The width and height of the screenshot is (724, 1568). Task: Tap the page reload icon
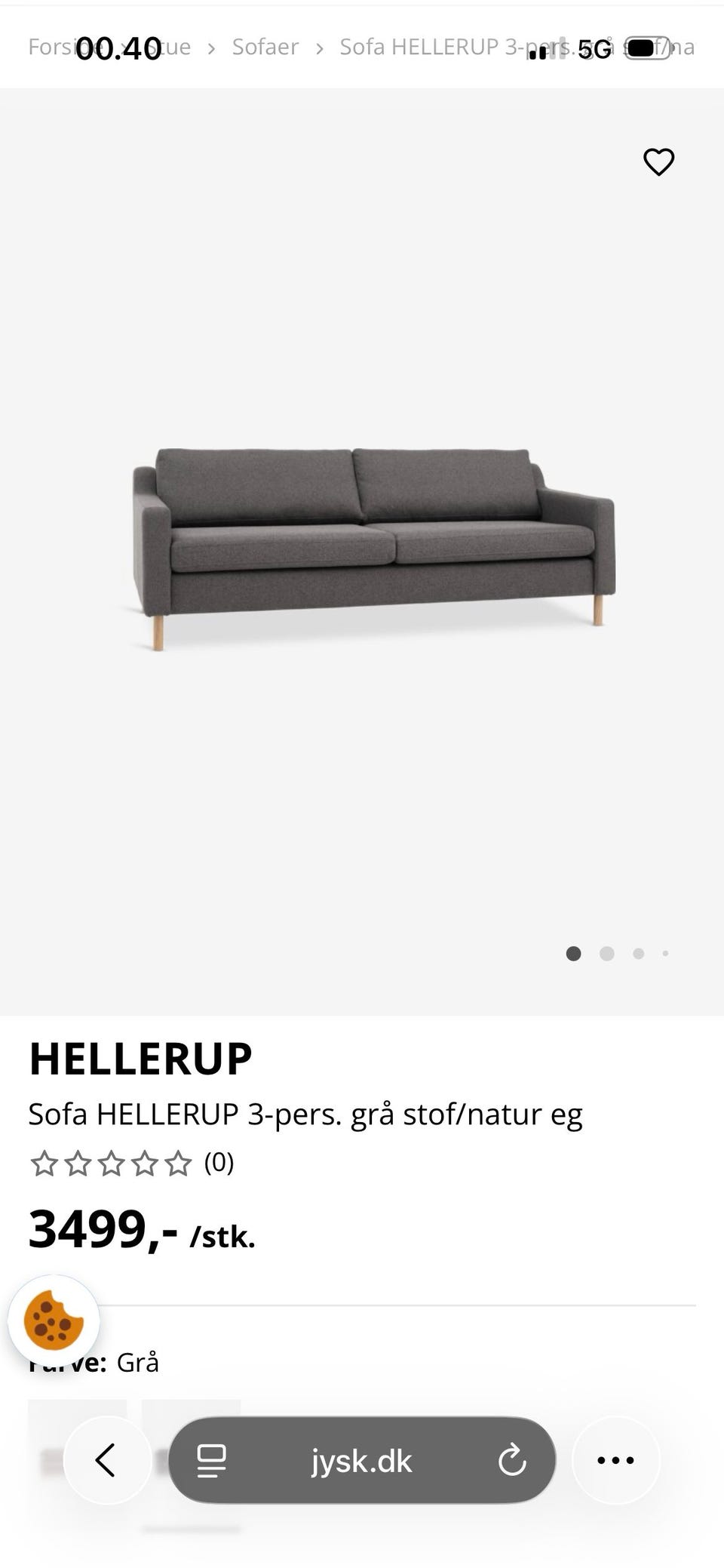point(513,1459)
